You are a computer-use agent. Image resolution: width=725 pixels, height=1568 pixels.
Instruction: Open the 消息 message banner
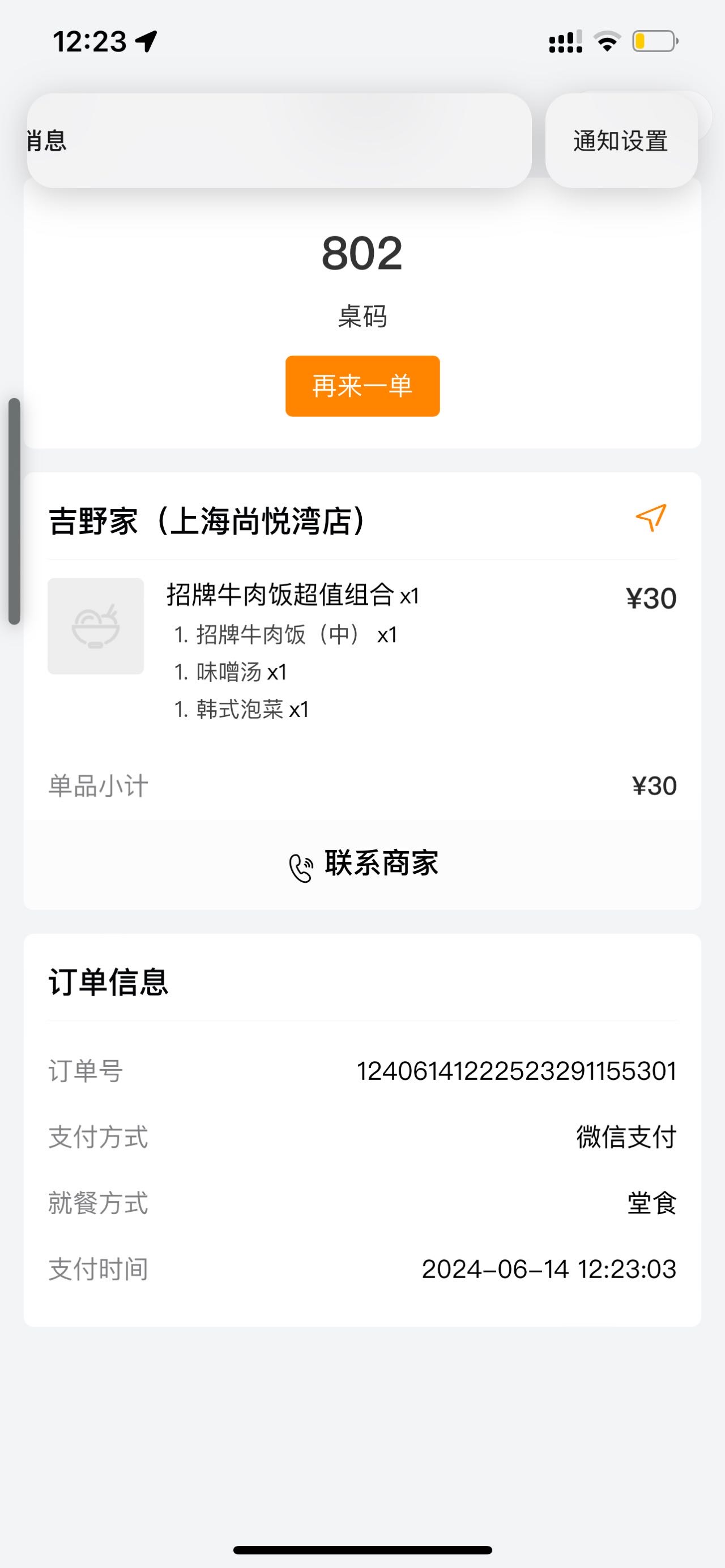click(x=279, y=140)
